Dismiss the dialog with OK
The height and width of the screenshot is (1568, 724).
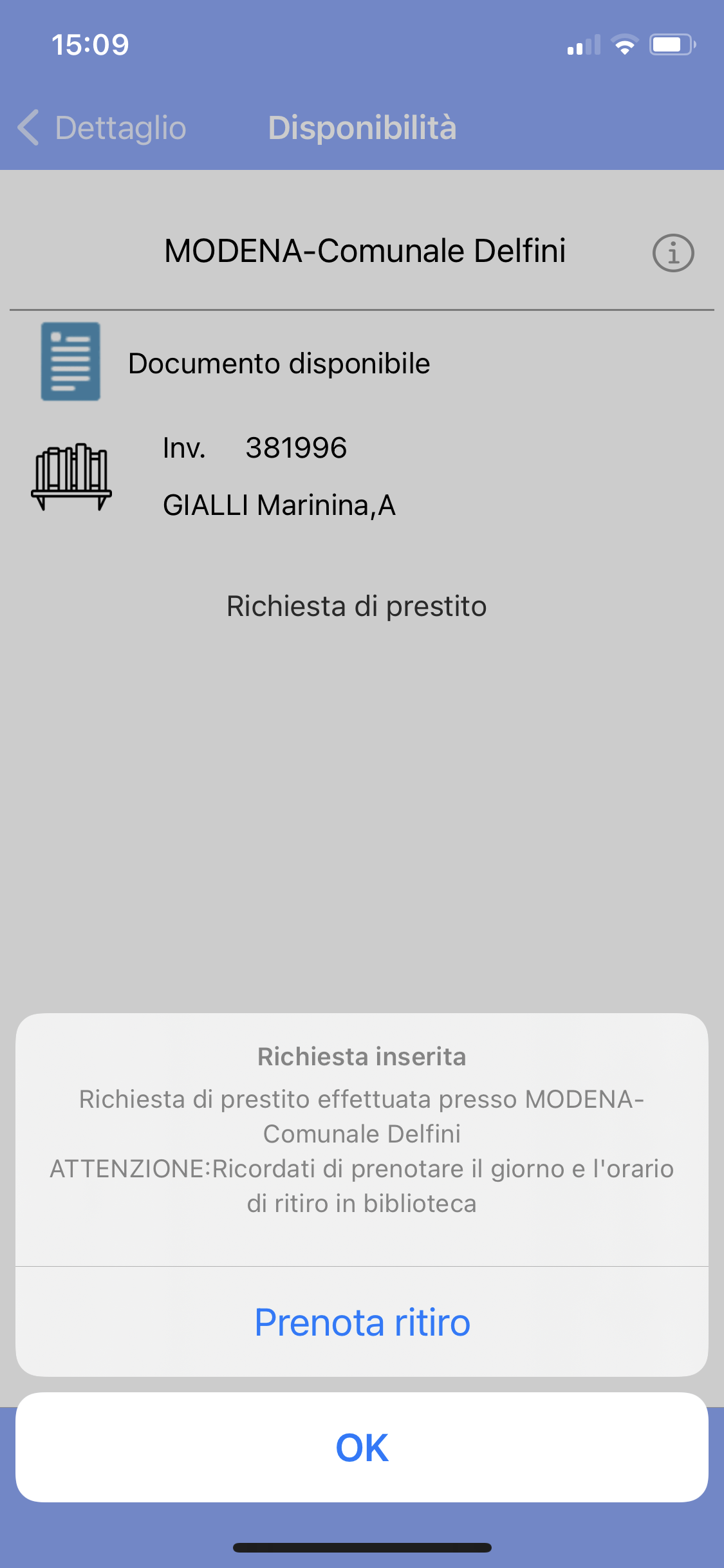[x=362, y=1448]
